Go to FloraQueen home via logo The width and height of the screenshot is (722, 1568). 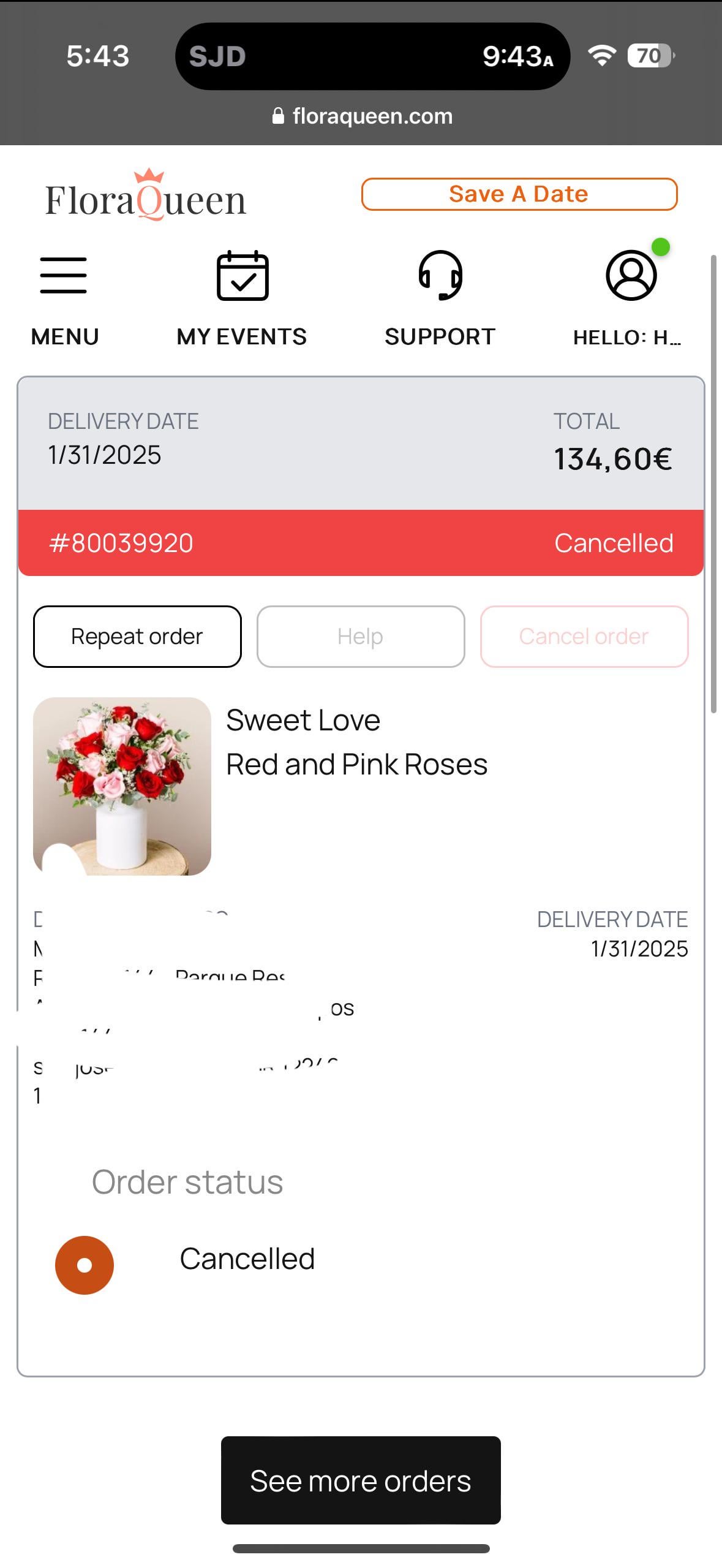coord(146,197)
